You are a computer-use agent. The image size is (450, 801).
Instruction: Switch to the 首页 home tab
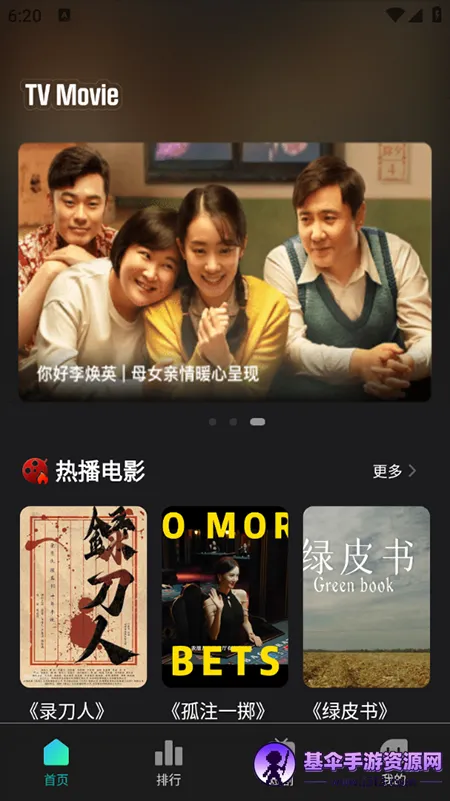pyautogui.click(x=56, y=762)
